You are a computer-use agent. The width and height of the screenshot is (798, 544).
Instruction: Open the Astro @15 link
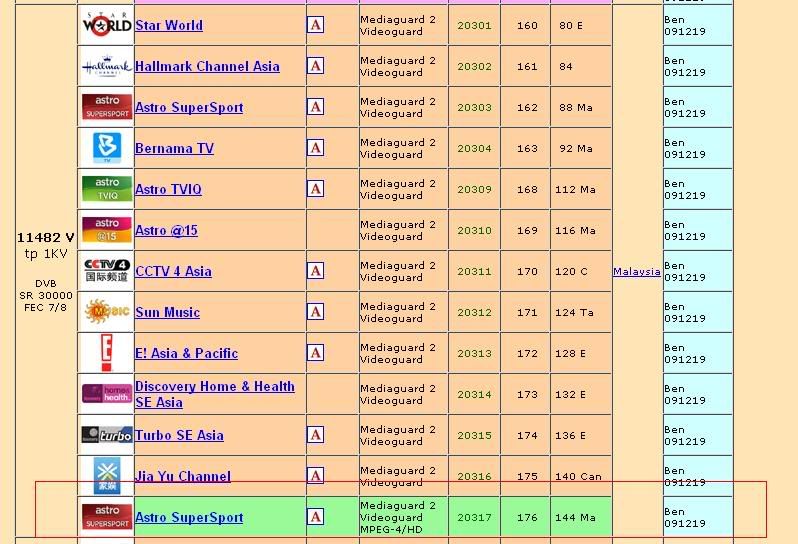tap(166, 230)
